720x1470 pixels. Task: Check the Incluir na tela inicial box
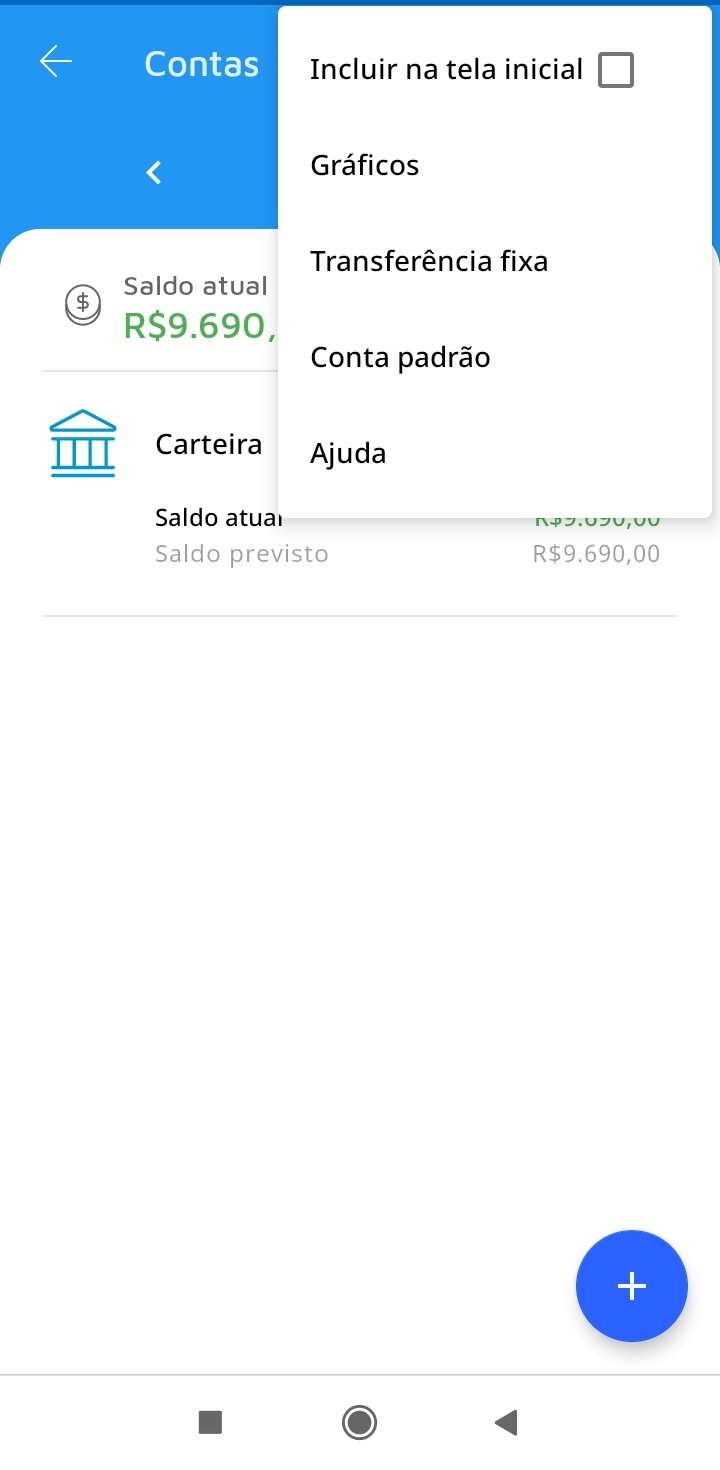click(x=615, y=70)
